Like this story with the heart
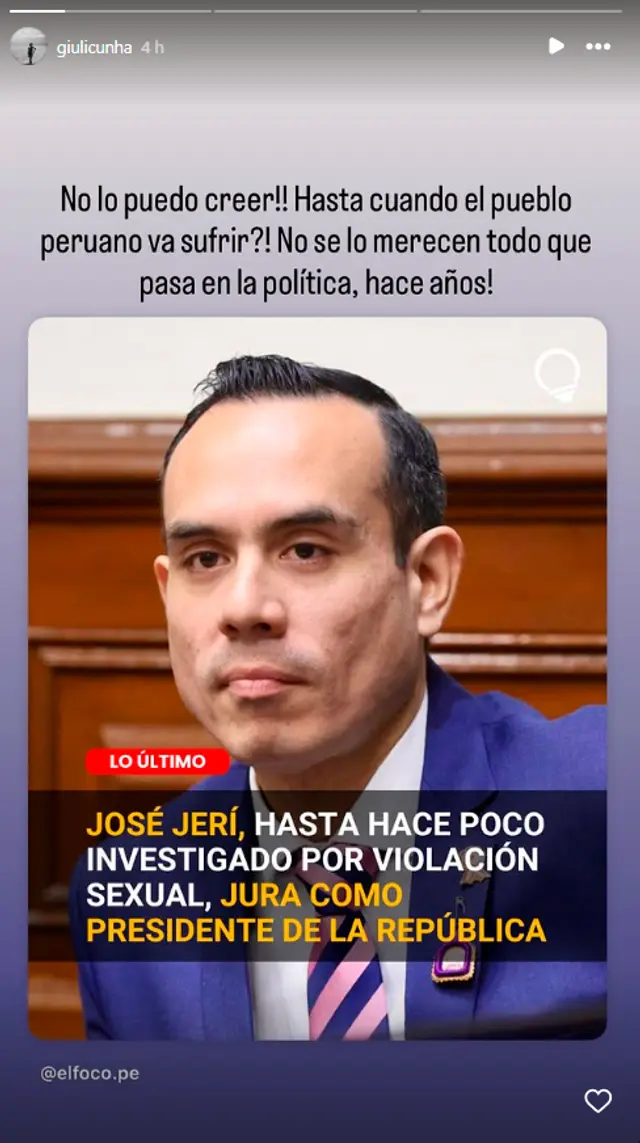640x1143 pixels. click(597, 1101)
